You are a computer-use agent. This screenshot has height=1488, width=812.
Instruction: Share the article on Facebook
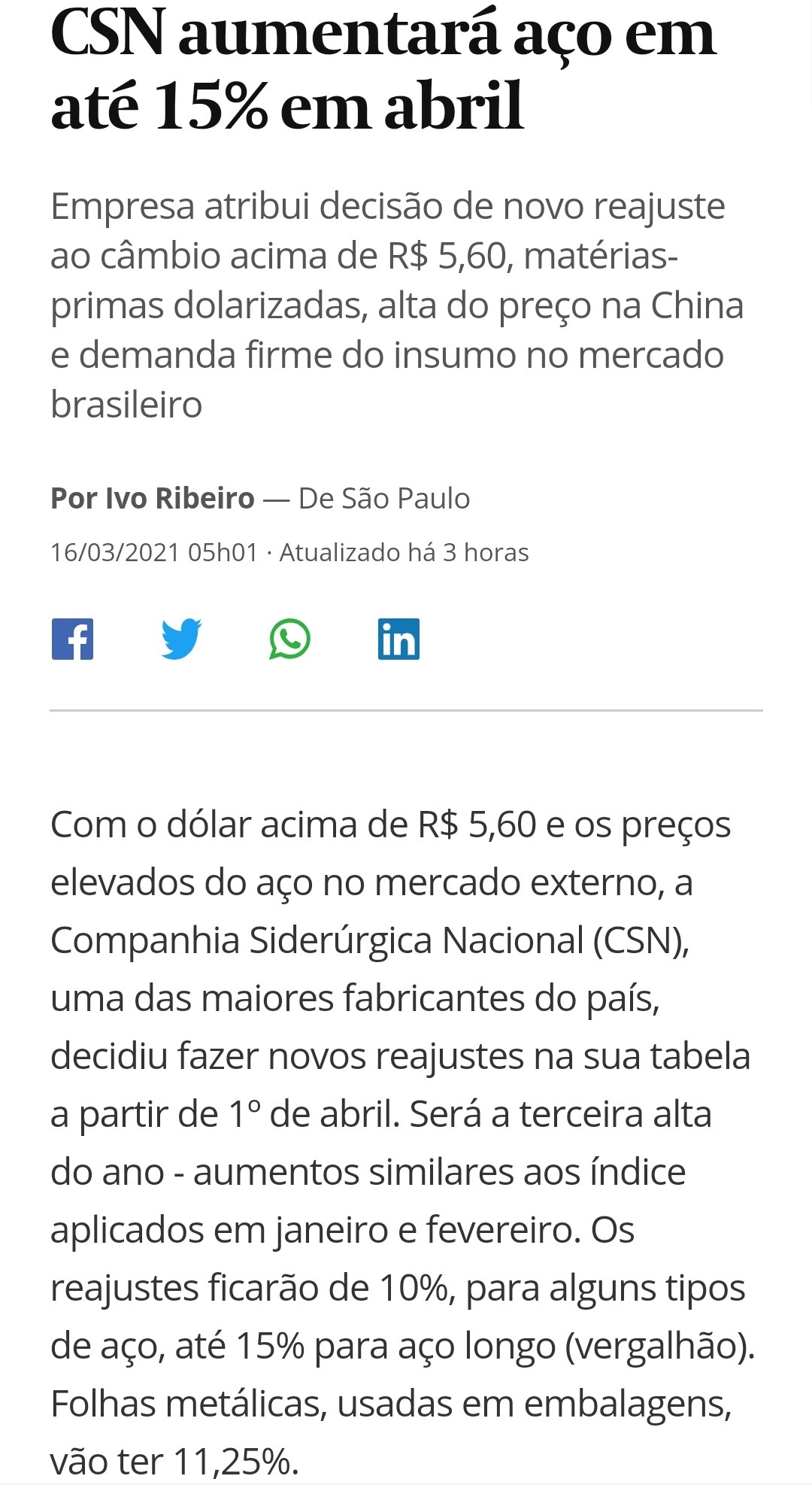(x=72, y=639)
